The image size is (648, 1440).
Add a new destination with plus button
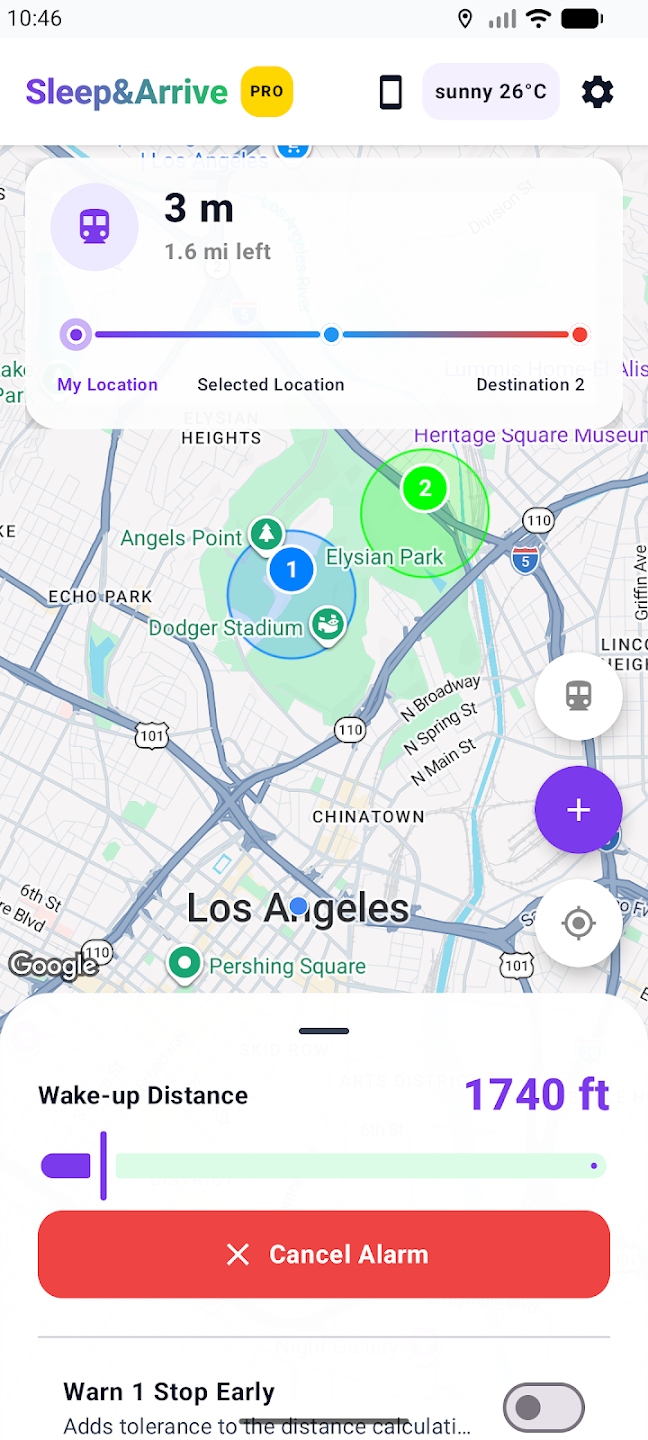(579, 810)
